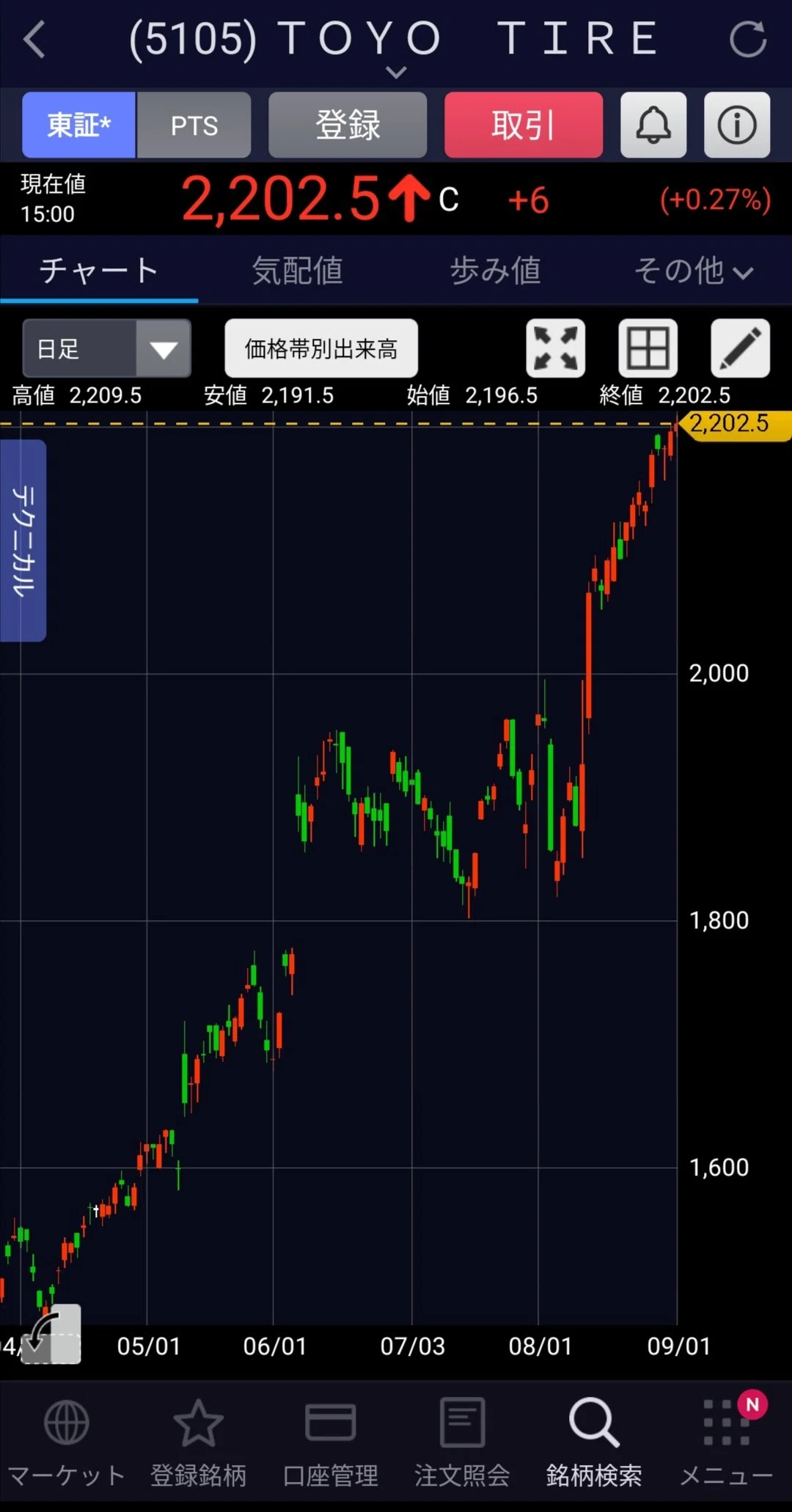The width and height of the screenshot is (792, 1512).
Task: Tap the red 取引 button
Action: pyautogui.click(x=524, y=125)
